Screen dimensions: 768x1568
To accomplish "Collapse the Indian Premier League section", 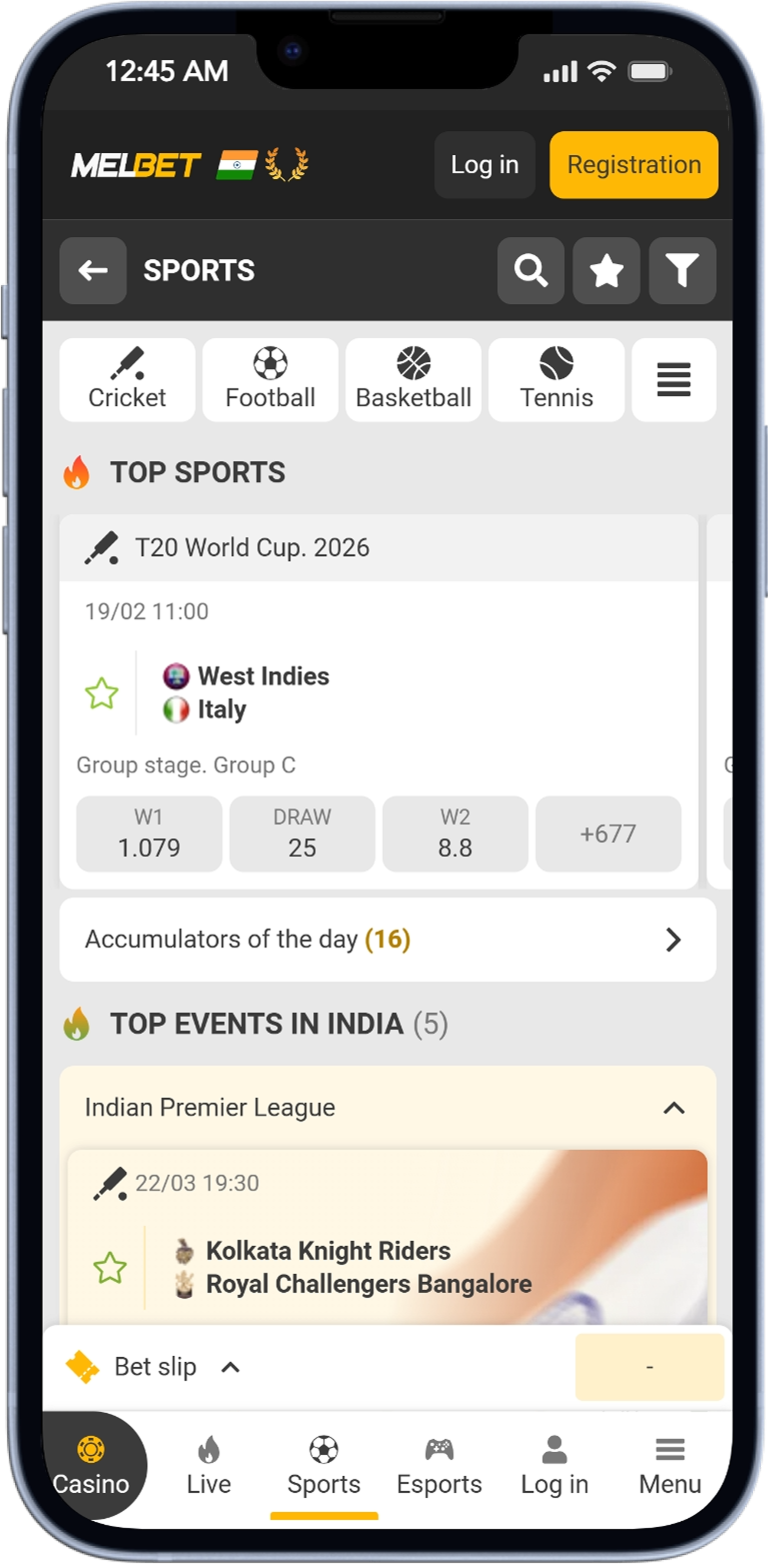I will (x=674, y=1107).
